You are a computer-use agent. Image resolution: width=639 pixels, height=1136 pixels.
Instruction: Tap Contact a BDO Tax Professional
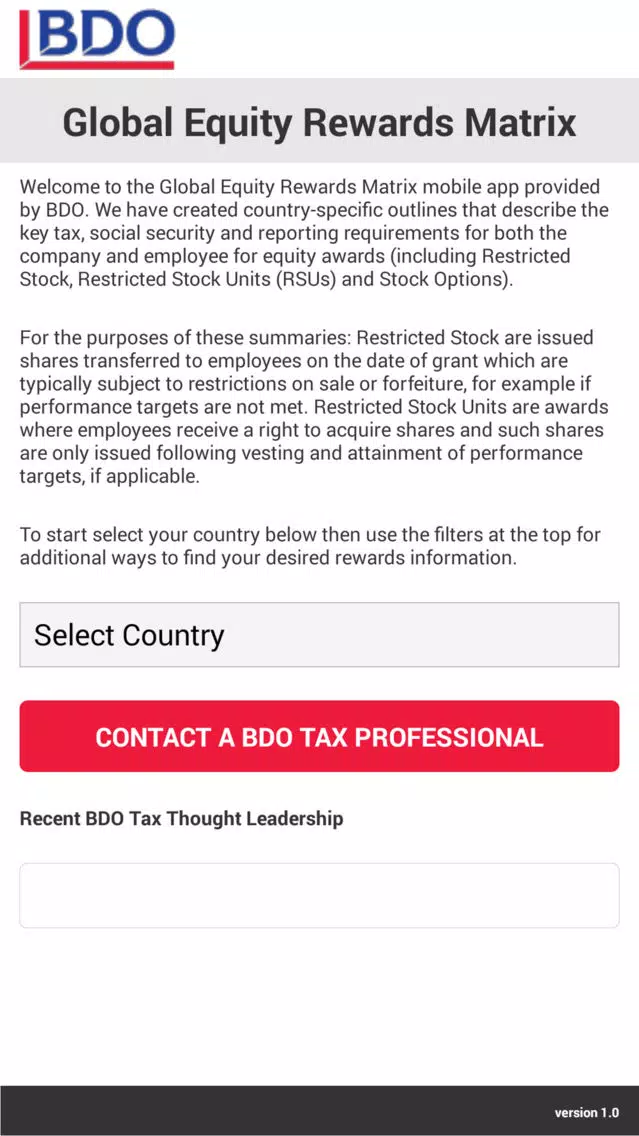pos(319,736)
